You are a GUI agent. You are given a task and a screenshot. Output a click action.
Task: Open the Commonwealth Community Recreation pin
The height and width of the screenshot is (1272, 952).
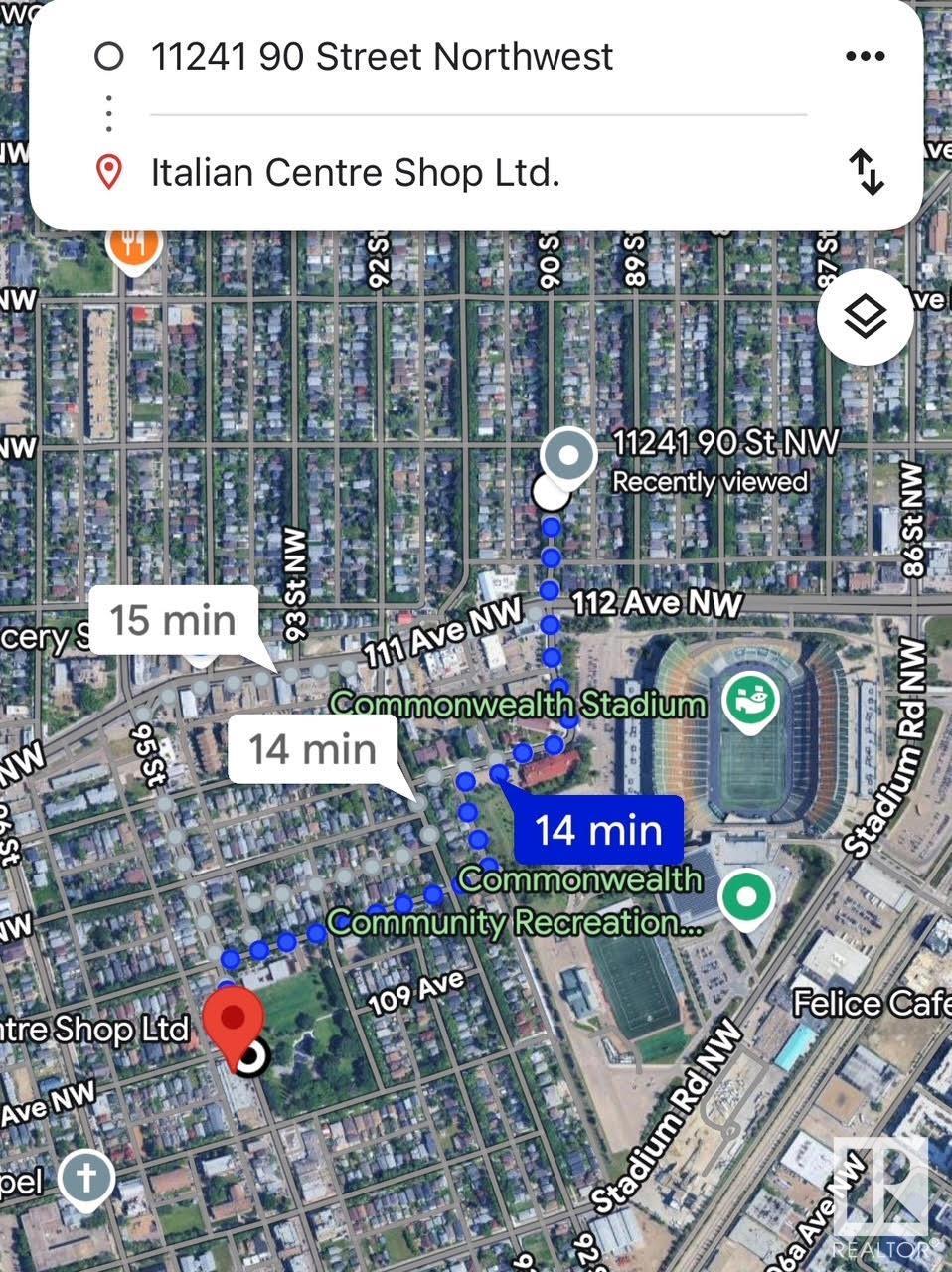pyautogui.click(x=747, y=897)
